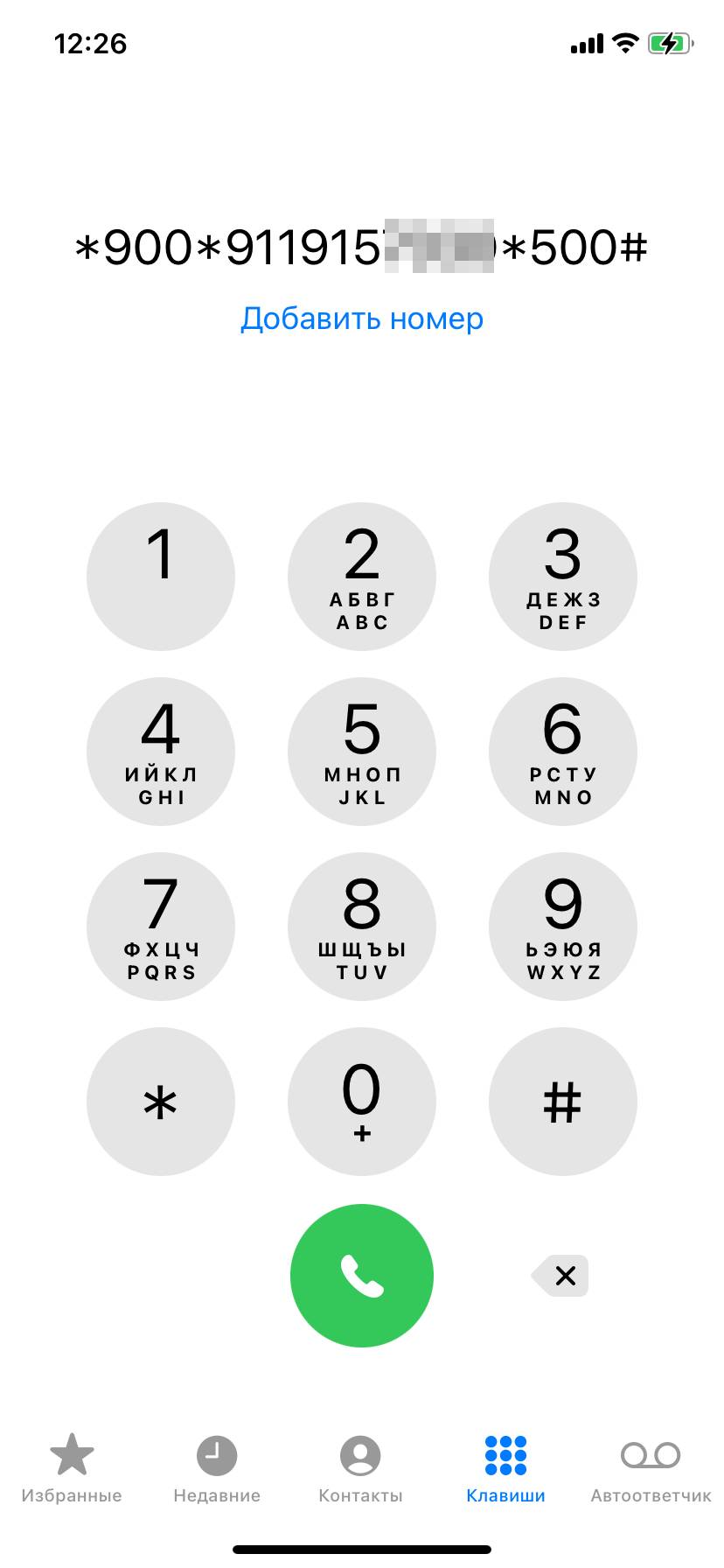Open the Контакты tab
Viewport: 724px width, 1568px height.
pyautogui.click(x=360, y=1470)
